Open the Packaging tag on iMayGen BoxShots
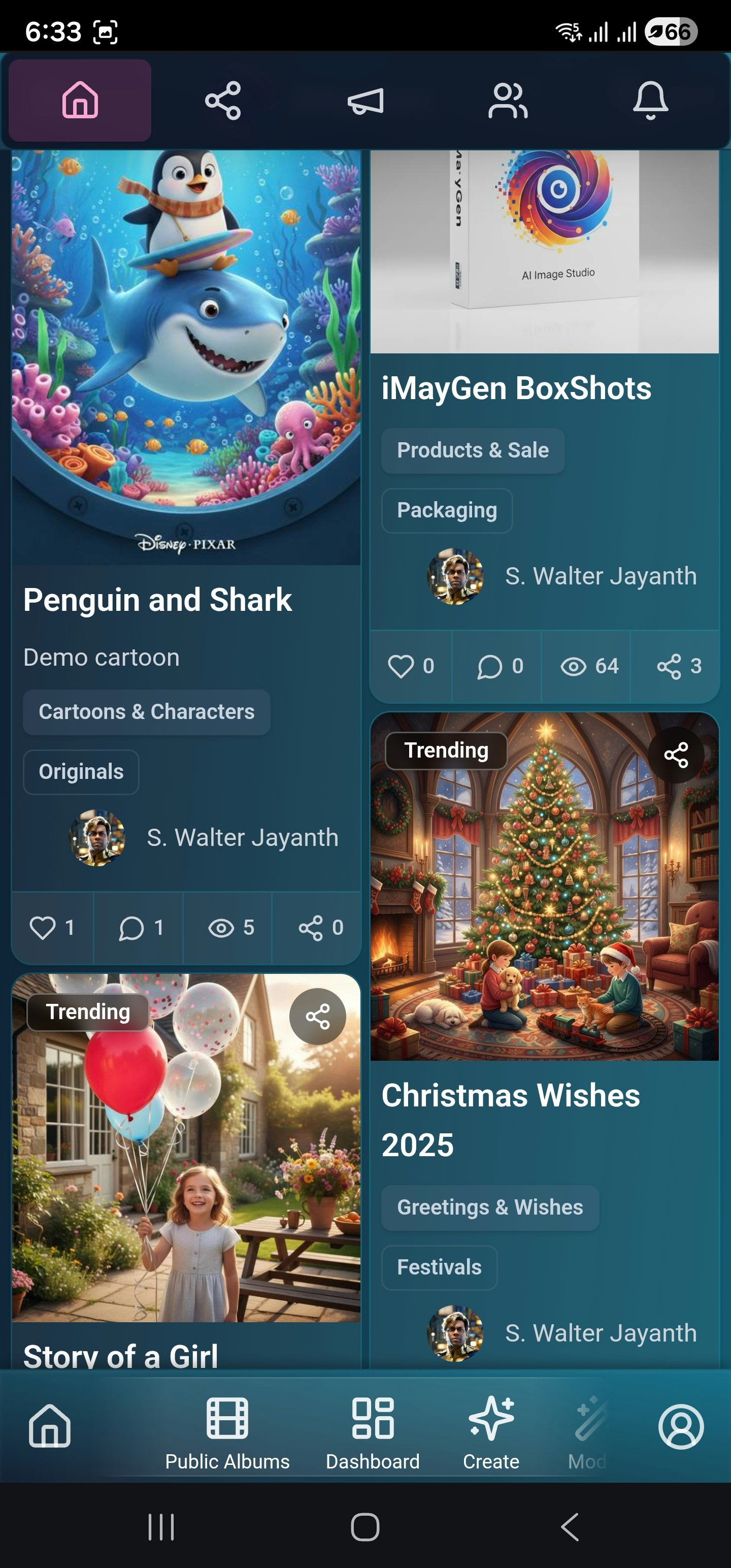The image size is (731, 1568). tap(447, 510)
